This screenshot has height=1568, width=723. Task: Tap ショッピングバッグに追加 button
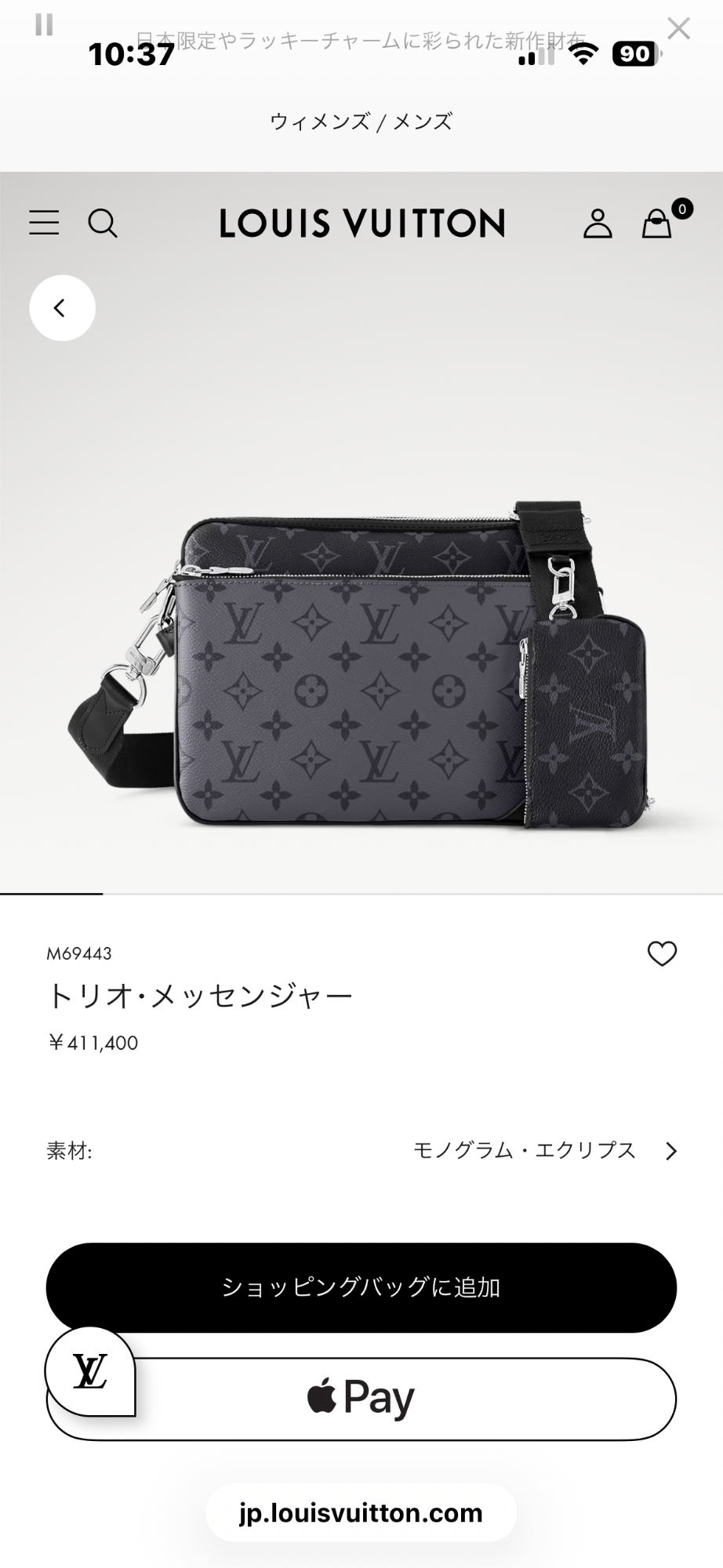(x=361, y=1287)
